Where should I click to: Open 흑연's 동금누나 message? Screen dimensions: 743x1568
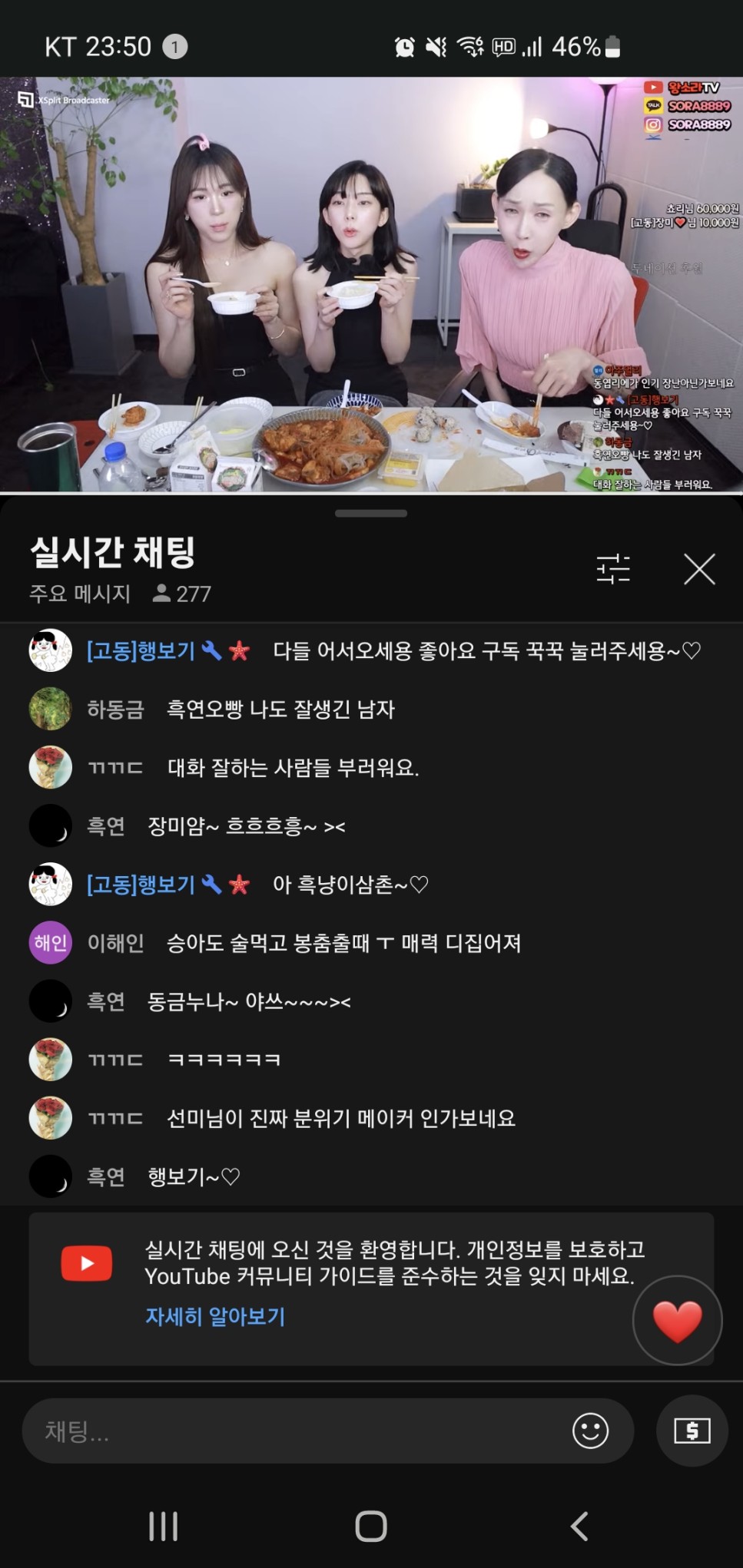click(x=249, y=1001)
